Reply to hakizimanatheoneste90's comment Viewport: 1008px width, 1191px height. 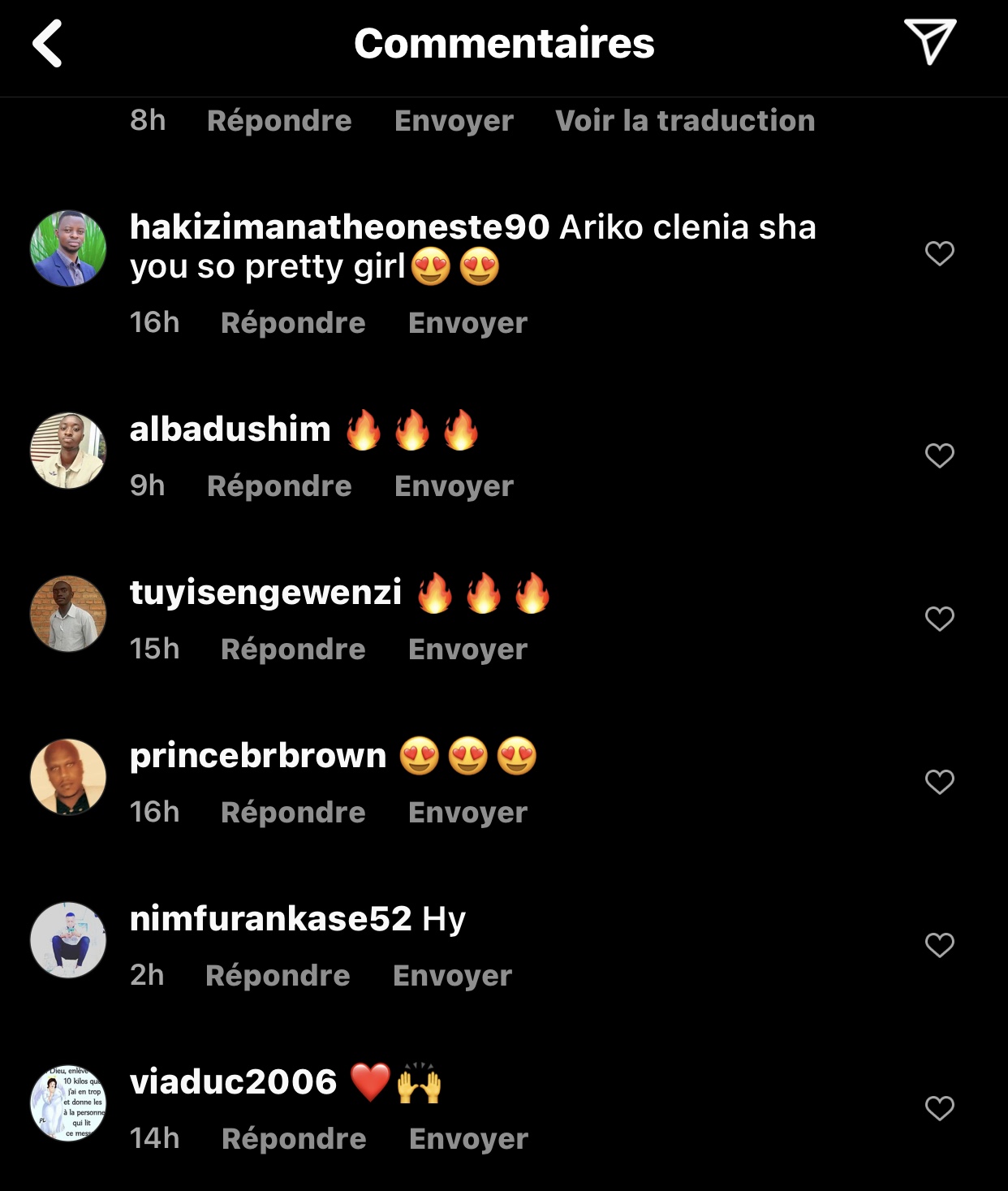coord(293,323)
